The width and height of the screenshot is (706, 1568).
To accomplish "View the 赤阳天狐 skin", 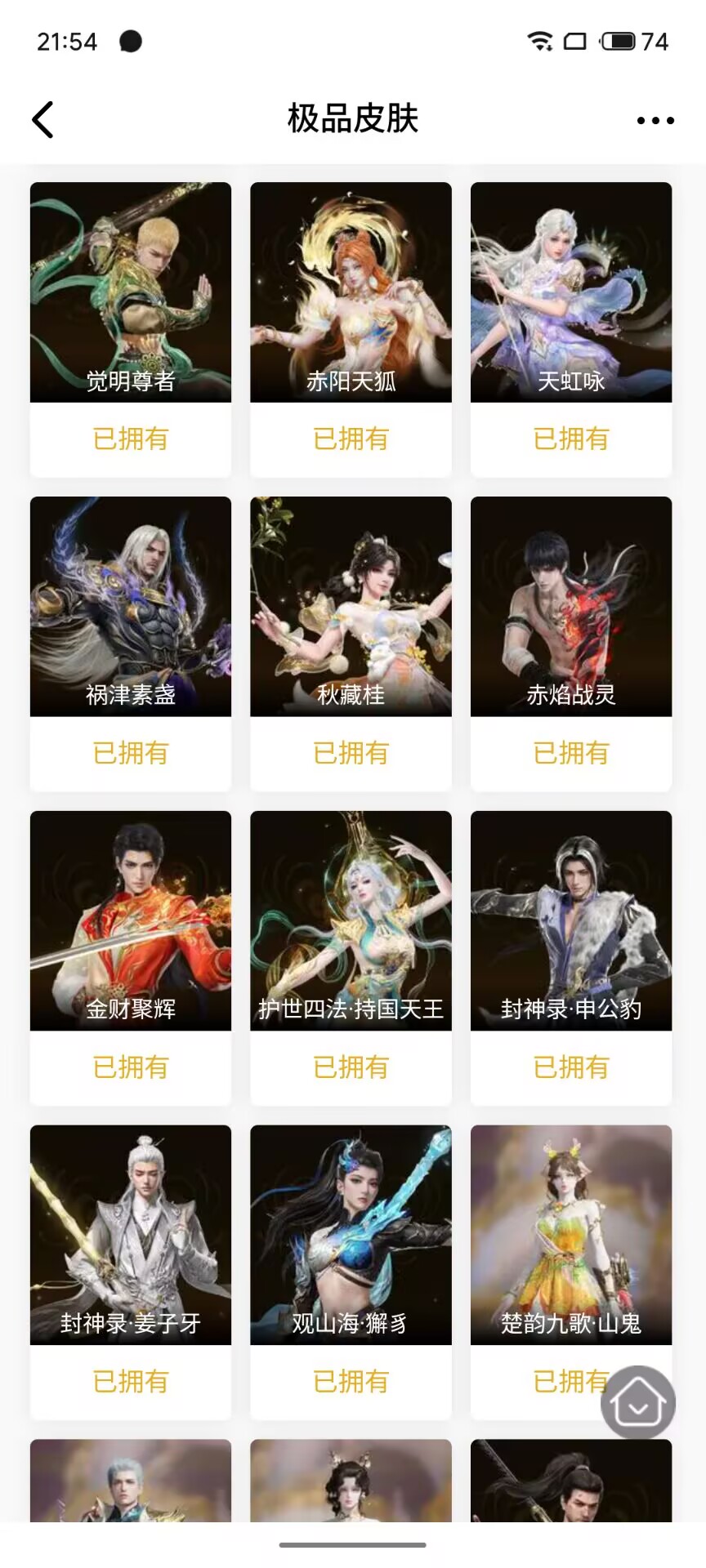I will pyautogui.click(x=351, y=292).
